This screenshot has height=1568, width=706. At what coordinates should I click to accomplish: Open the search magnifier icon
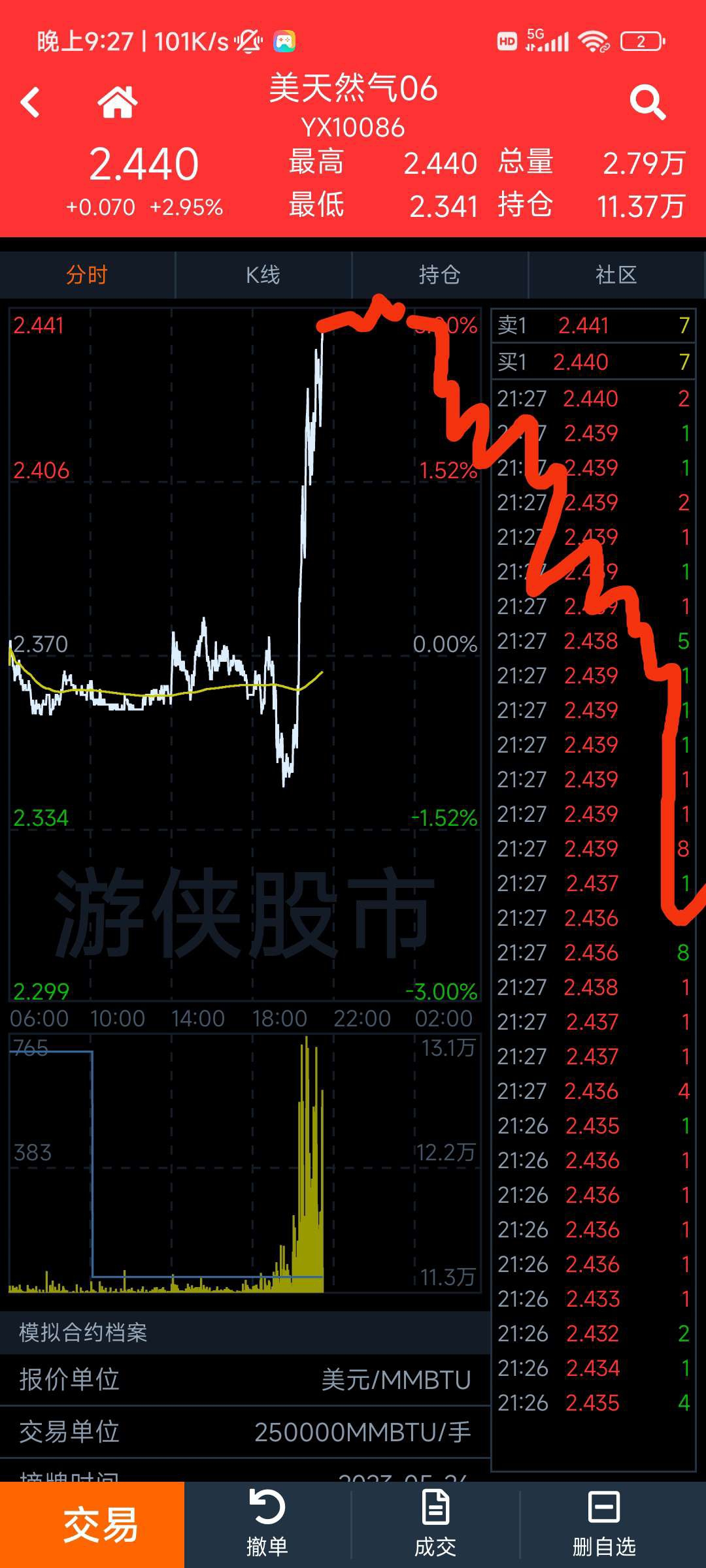(x=647, y=102)
